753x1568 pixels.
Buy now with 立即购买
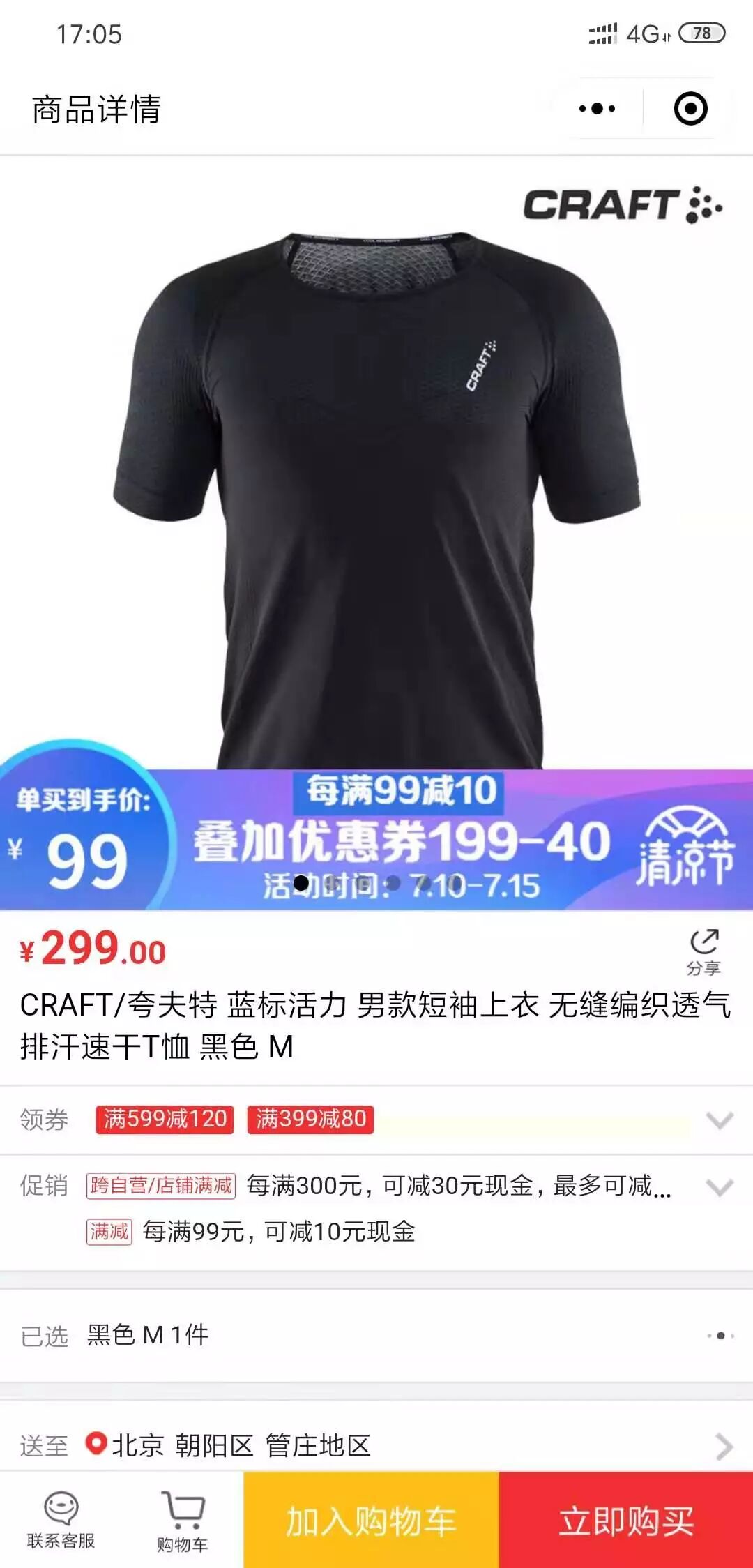pyautogui.click(x=626, y=1521)
